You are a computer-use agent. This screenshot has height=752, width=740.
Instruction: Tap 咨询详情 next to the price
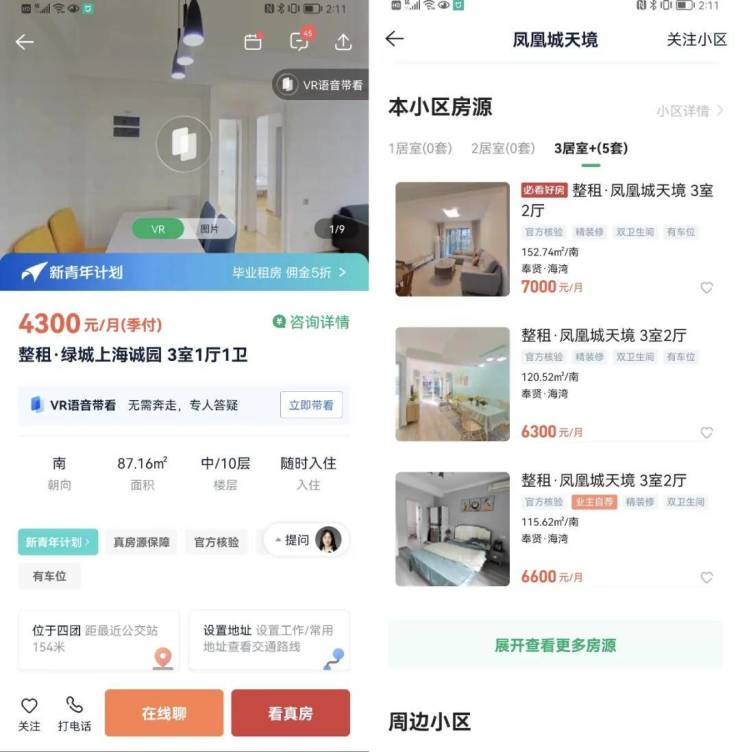pos(311,322)
